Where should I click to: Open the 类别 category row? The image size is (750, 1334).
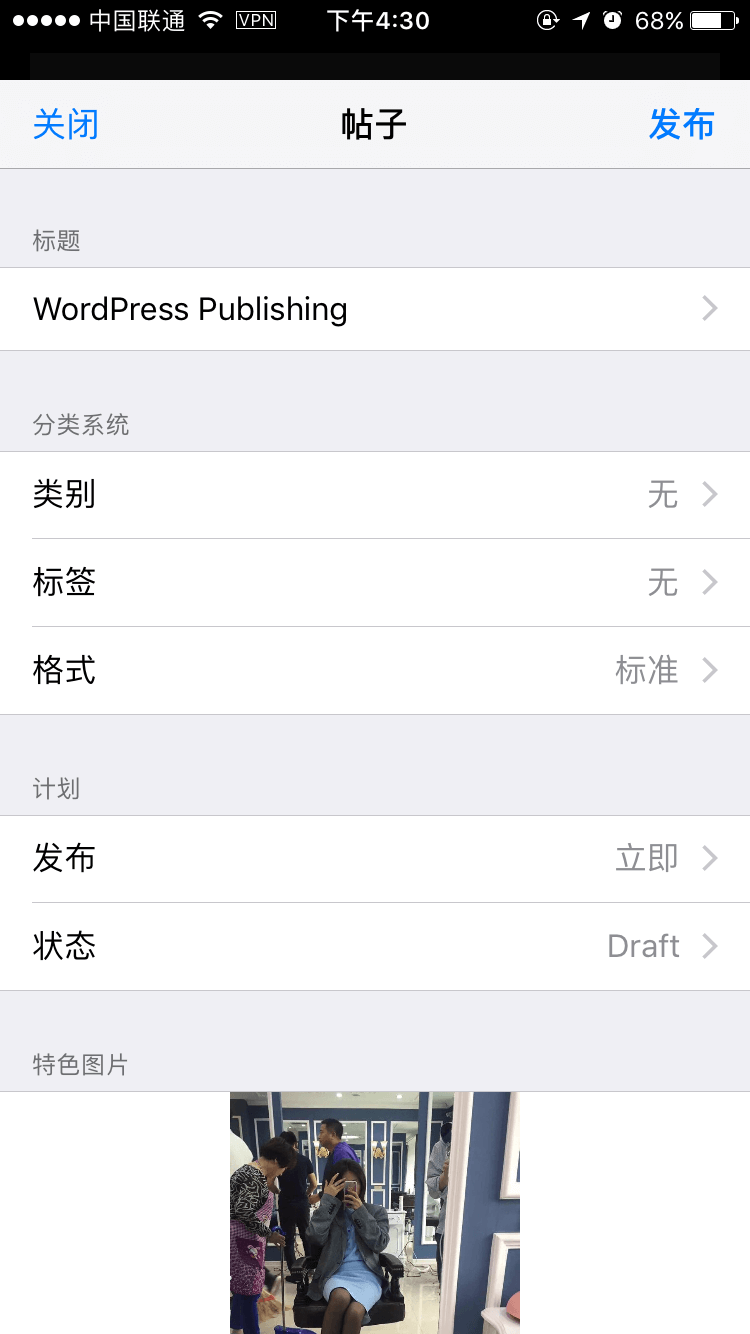375,495
